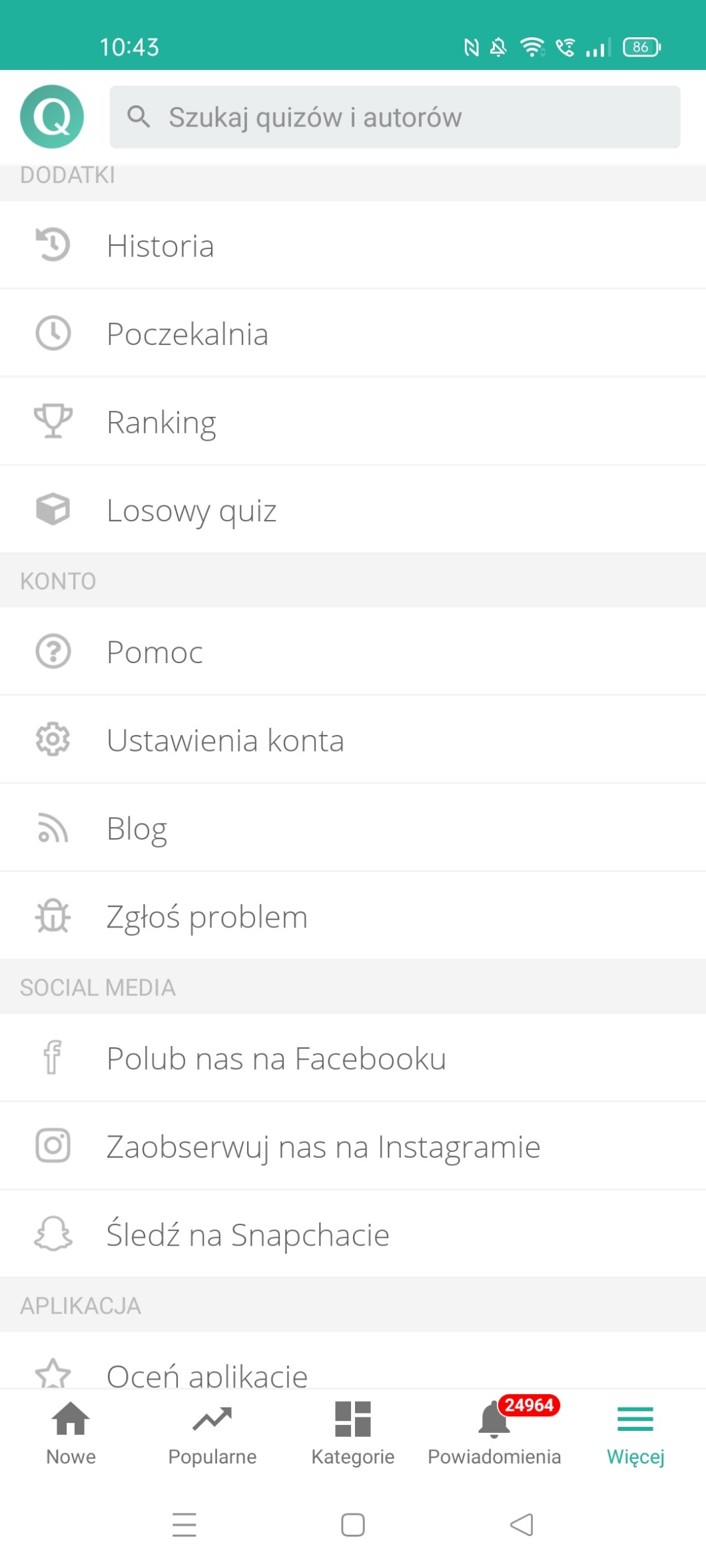Tap the Szukaj quizów i autorów search field
The image size is (706, 1568).
pyautogui.click(x=394, y=117)
